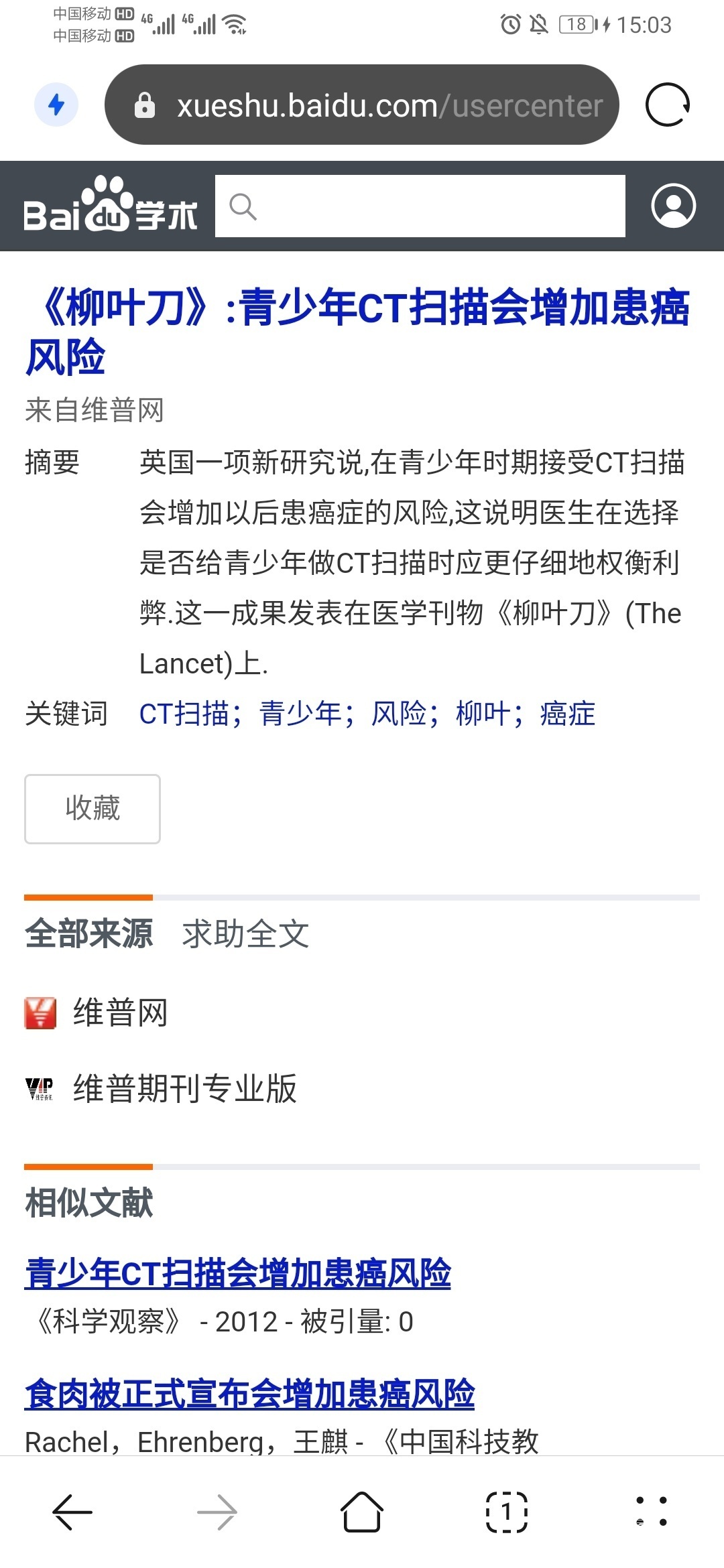
Task: Open similar paper 食肉被正式宣布会增加患癌风险
Action: 249,1395
